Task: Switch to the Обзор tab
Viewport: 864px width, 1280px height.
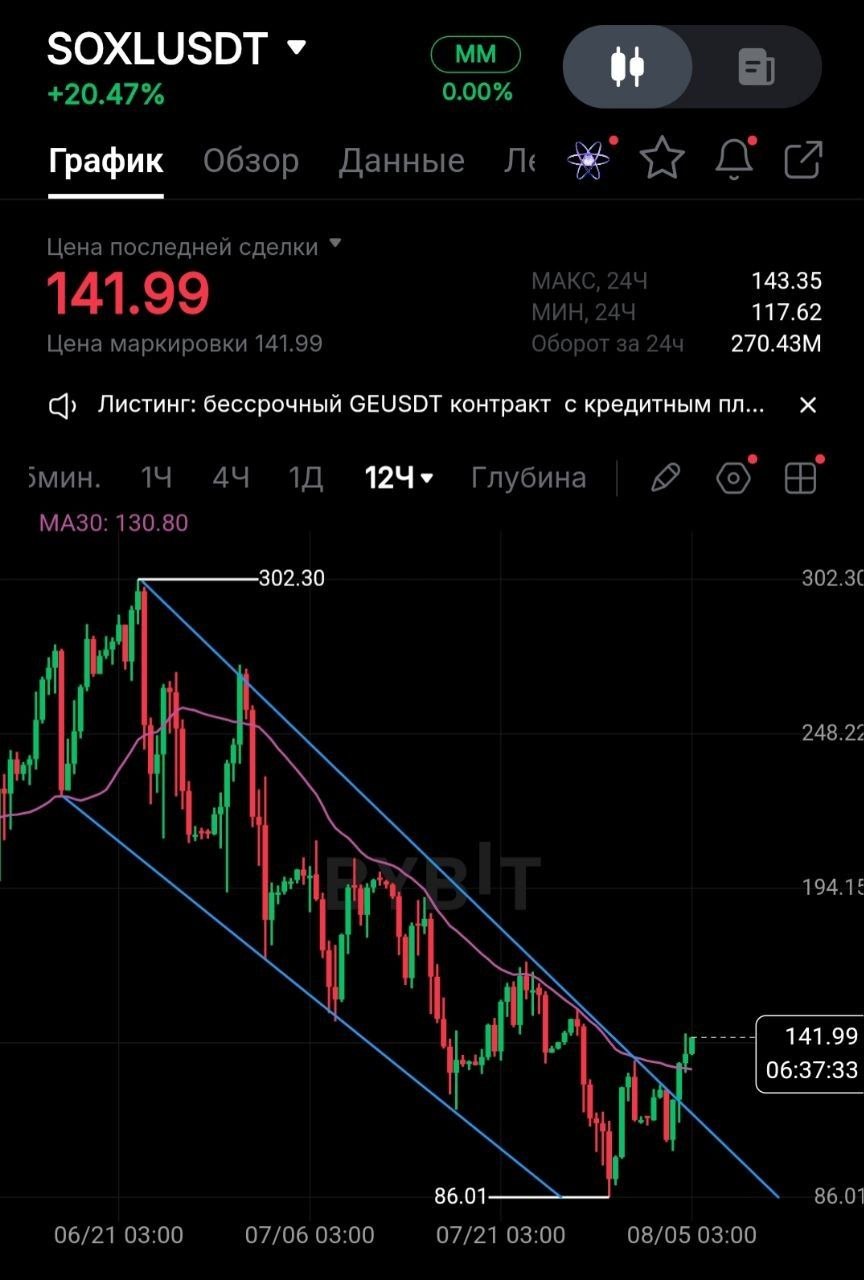Action: click(251, 161)
